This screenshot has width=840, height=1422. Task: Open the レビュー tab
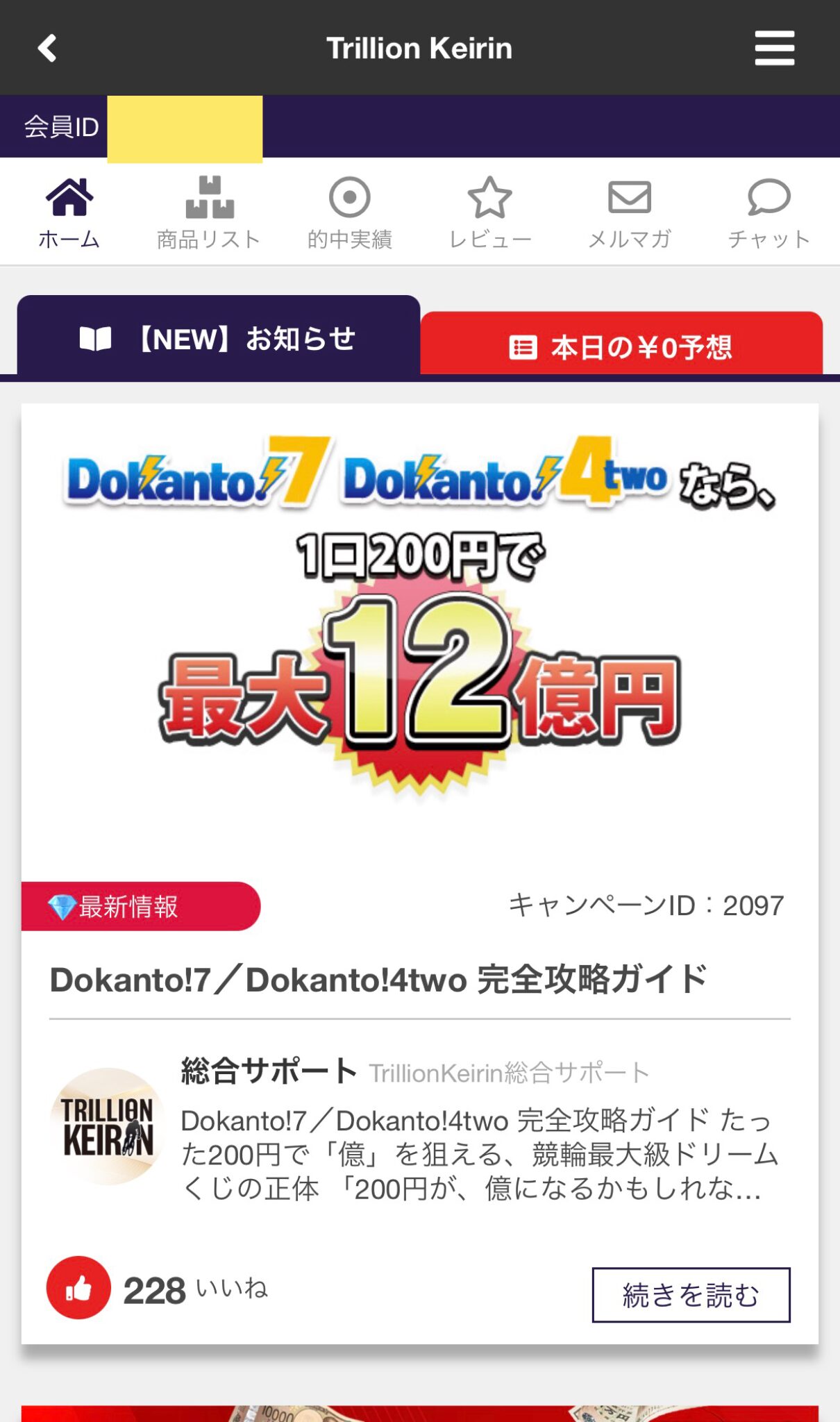coord(490,212)
